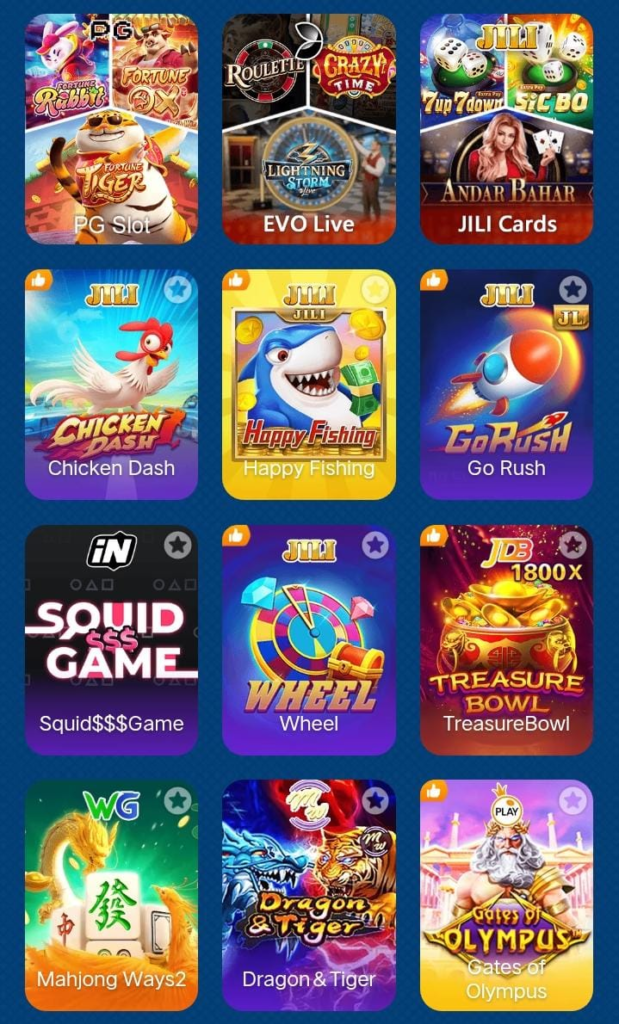Mark Squid$$$Game as a favorite
This screenshot has width=619, height=1024.
click(x=177, y=545)
